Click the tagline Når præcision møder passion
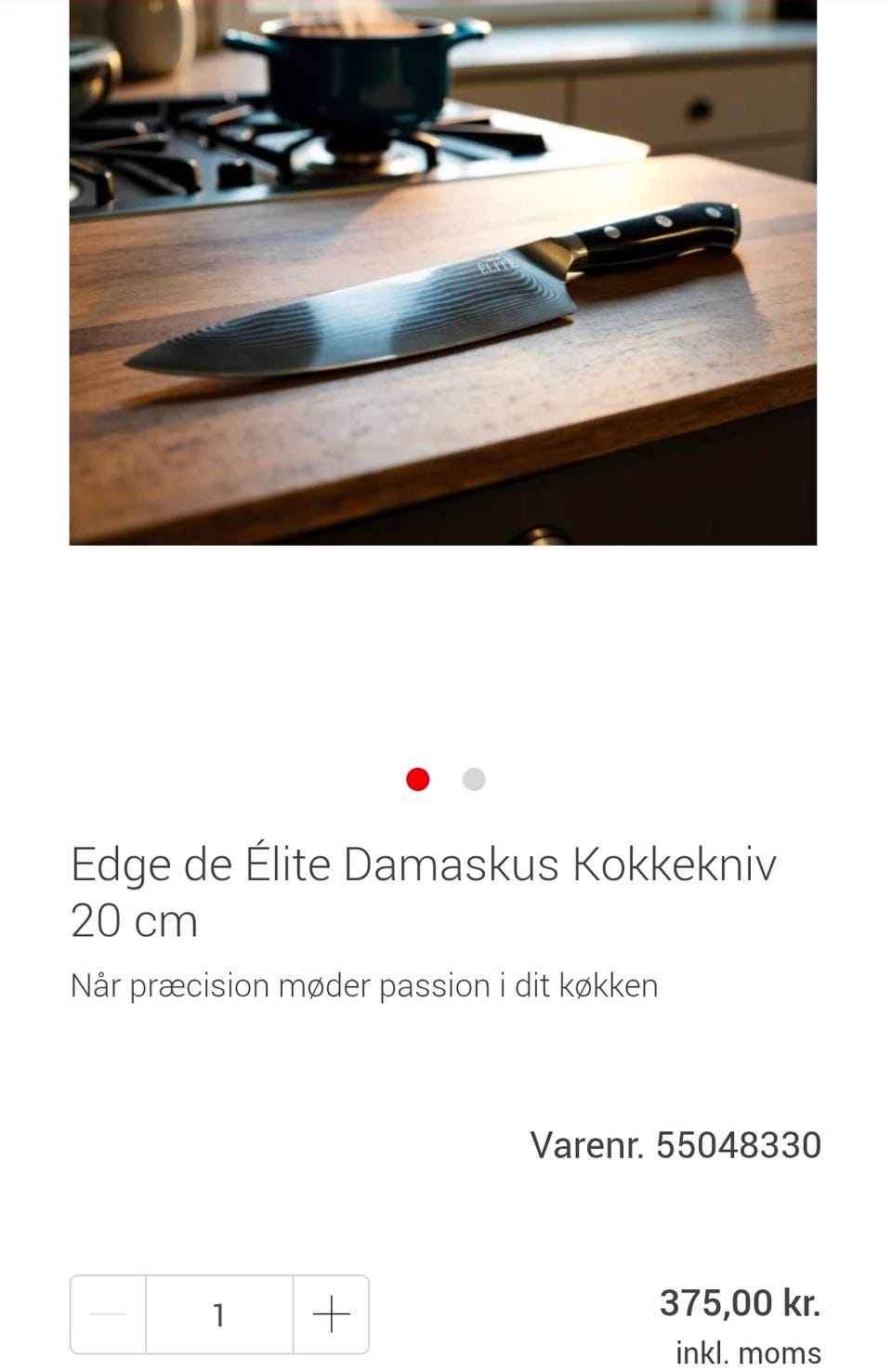Screen dimensions: 892x1372 [x=364, y=985]
